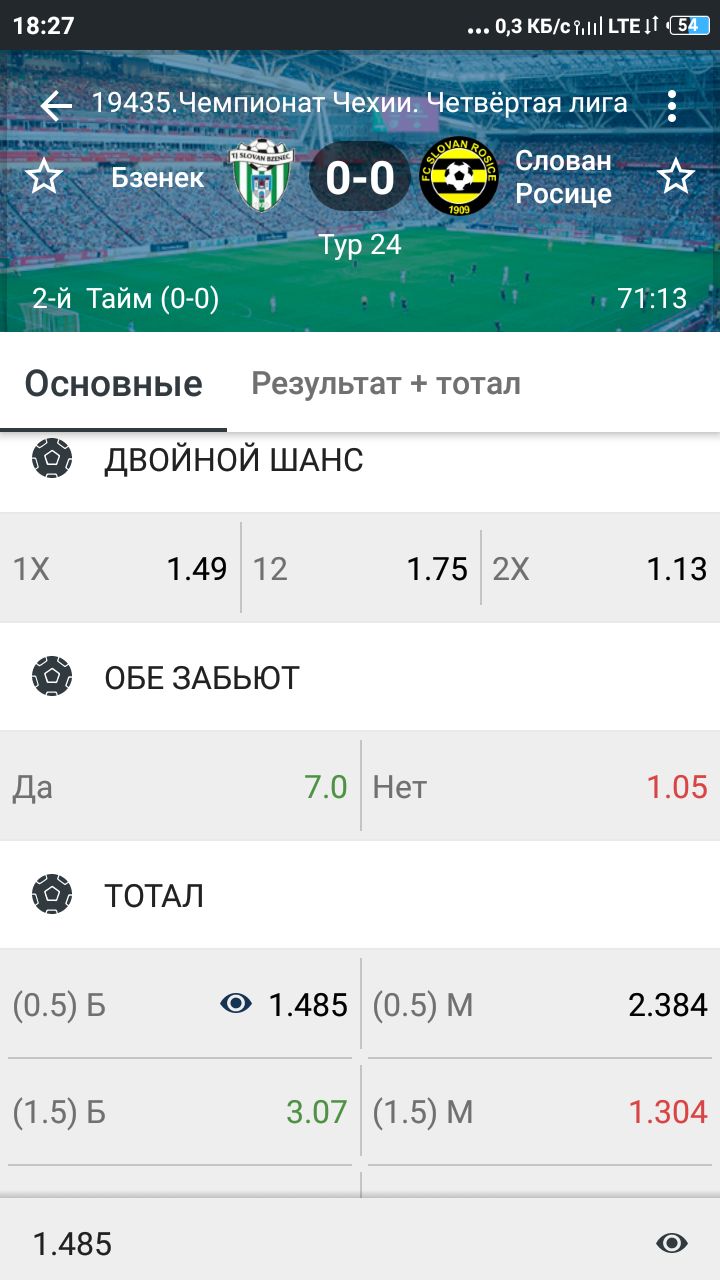This screenshot has width=720, height=1280.
Task: Open the three-dot overflow menu
Action: [672, 105]
